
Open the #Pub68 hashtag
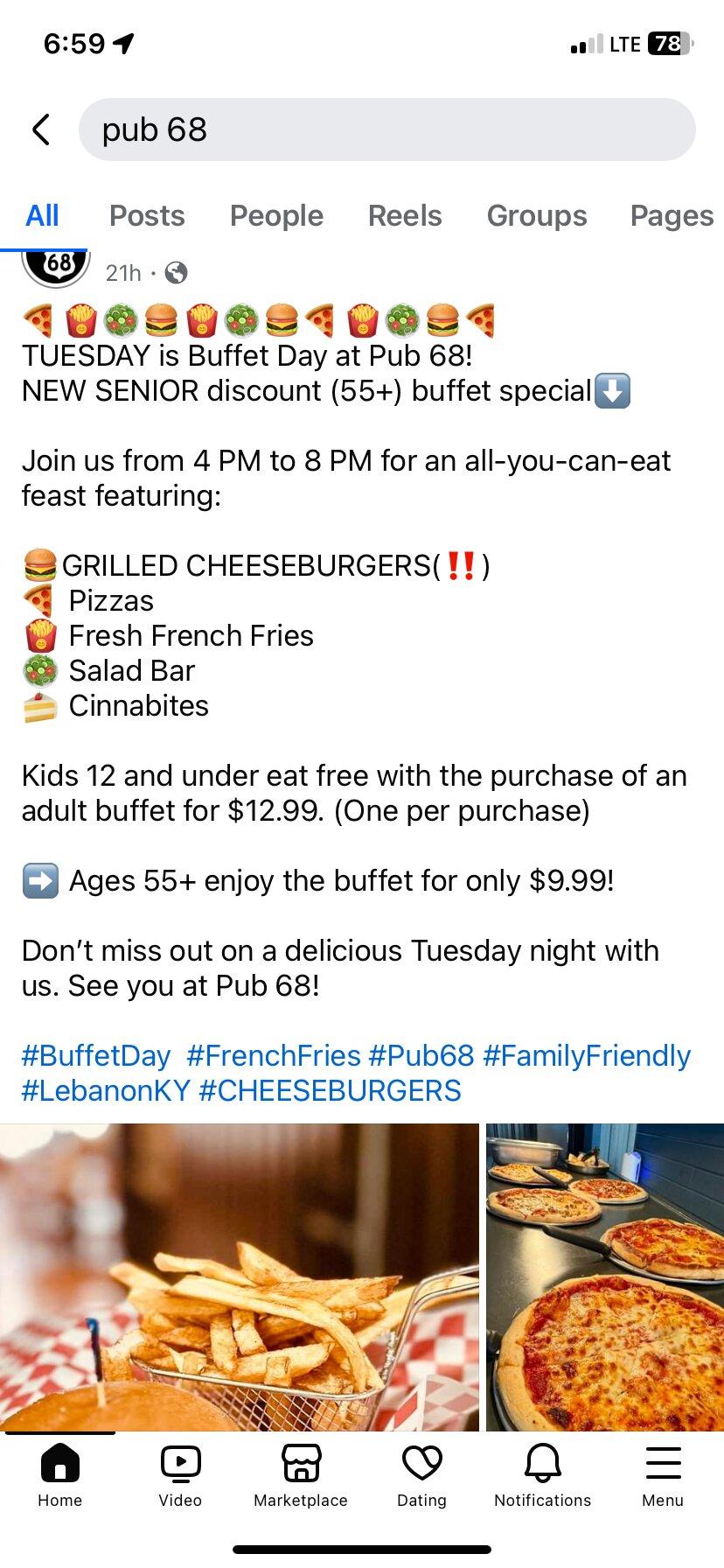coord(421,1055)
